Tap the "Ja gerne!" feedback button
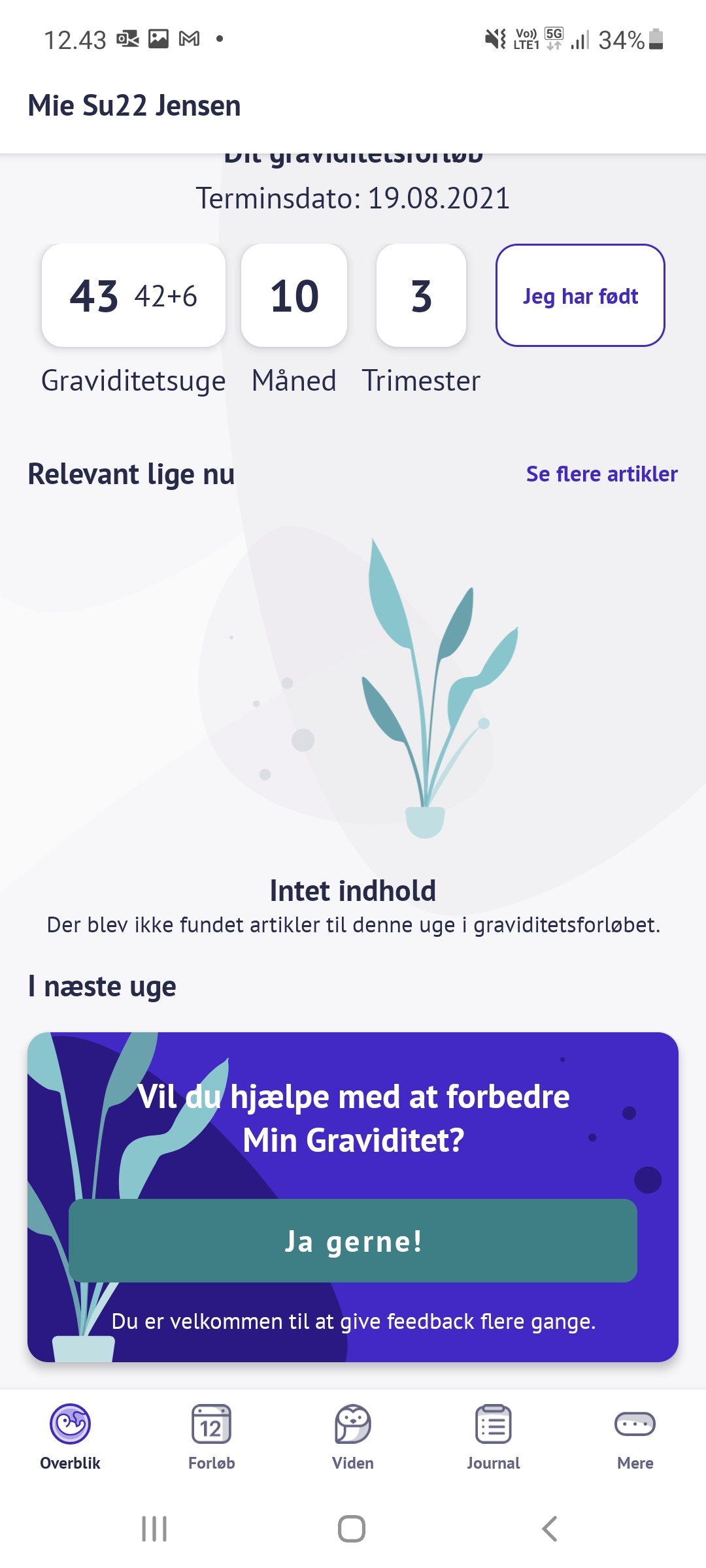The height and width of the screenshot is (1568, 706). (353, 1241)
